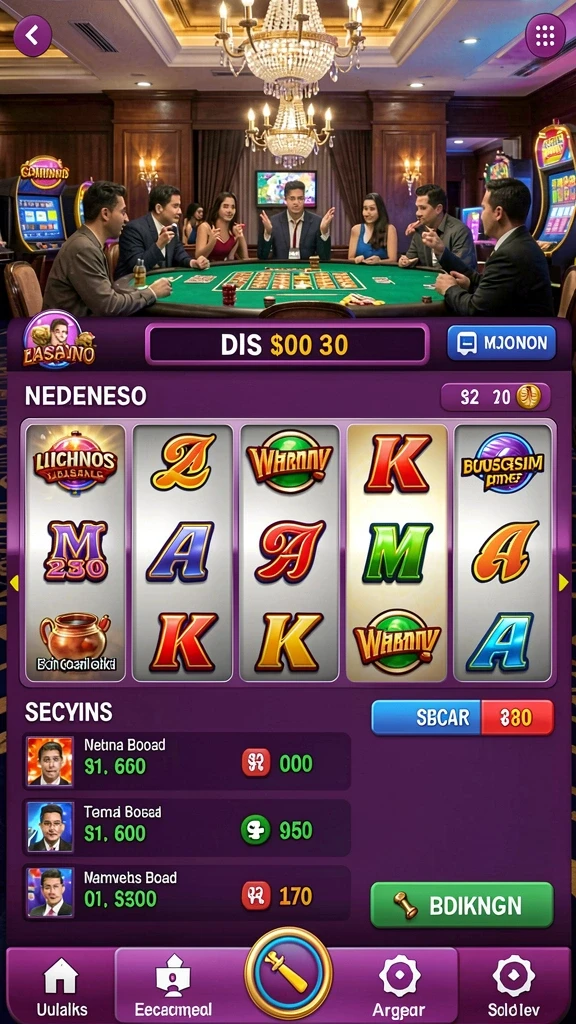Switch to the Uulalks home tab
This screenshot has width=576, height=1024.
pyautogui.click(x=61, y=986)
